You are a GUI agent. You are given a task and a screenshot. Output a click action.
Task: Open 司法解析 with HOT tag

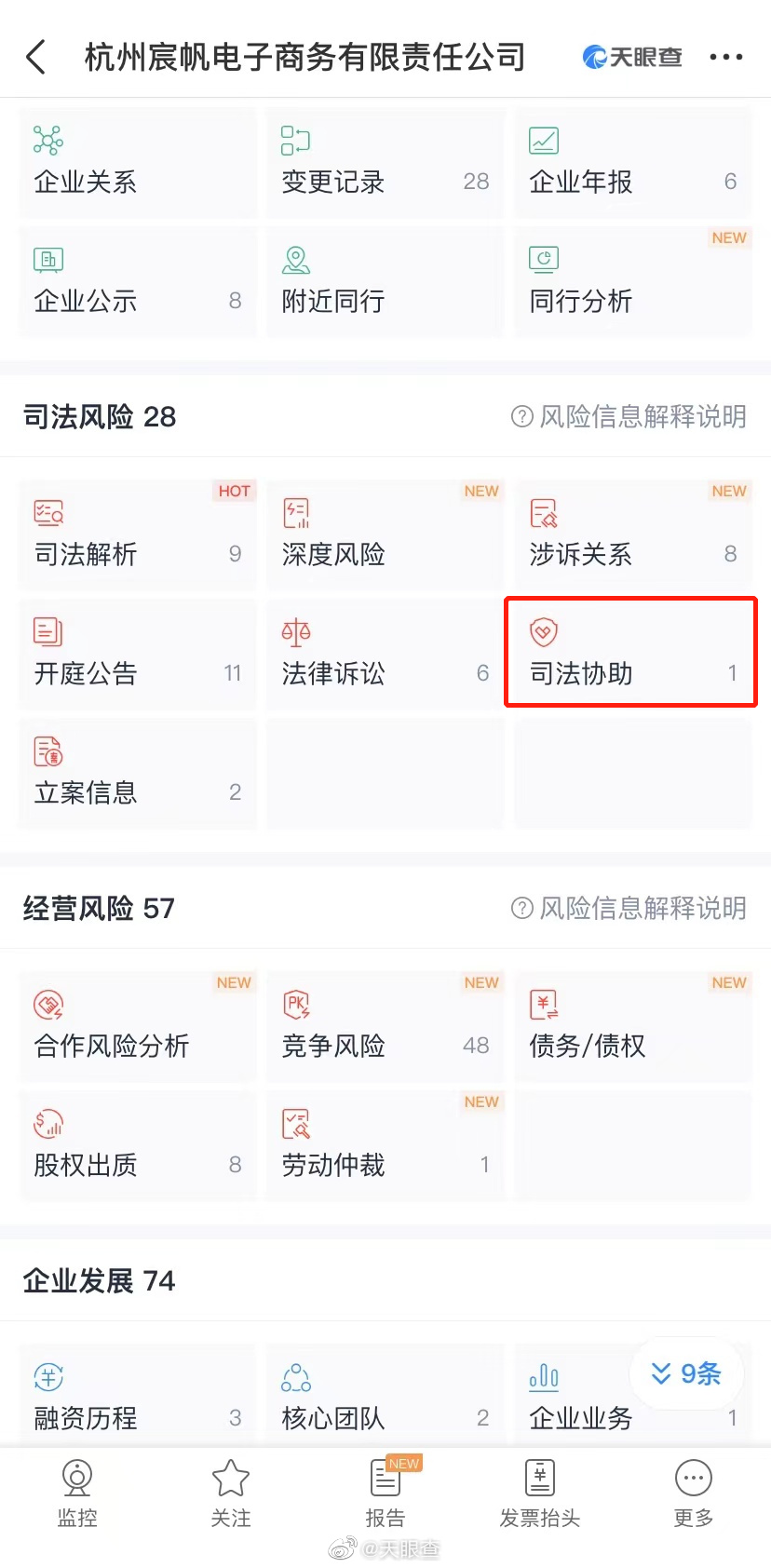coord(137,535)
